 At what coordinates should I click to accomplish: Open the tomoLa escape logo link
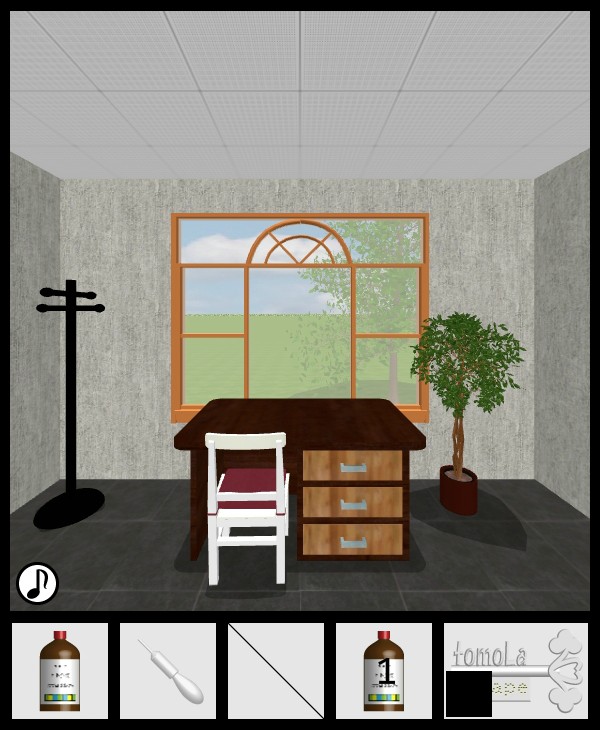coord(516,670)
